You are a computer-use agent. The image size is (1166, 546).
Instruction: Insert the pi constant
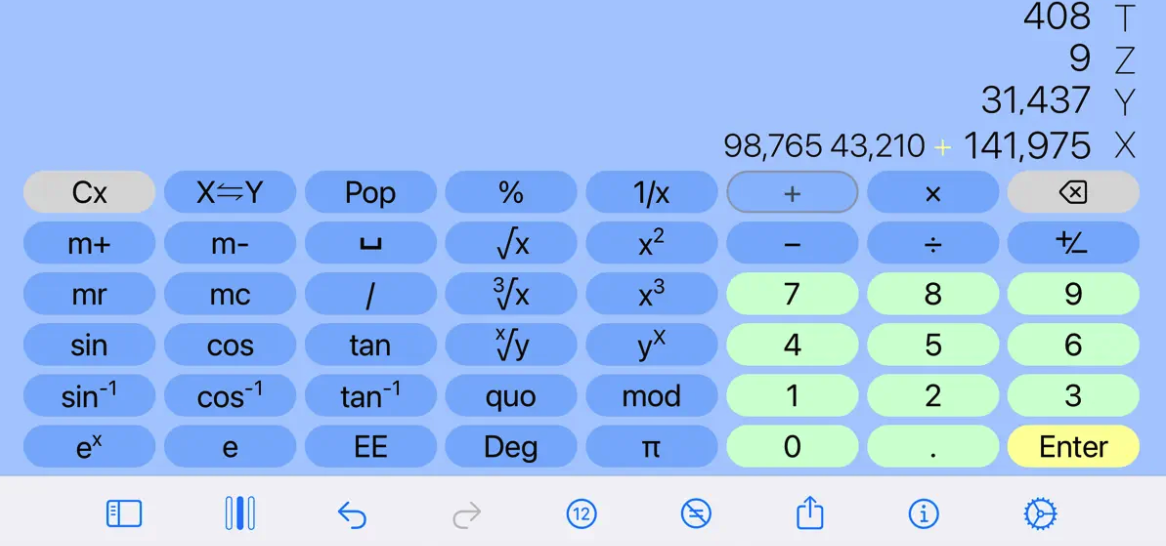click(x=651, y=447)
